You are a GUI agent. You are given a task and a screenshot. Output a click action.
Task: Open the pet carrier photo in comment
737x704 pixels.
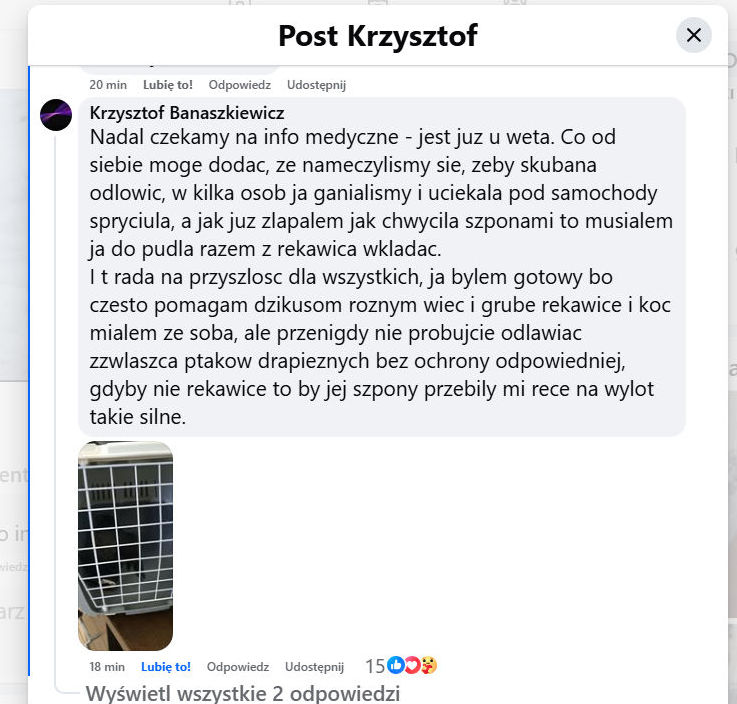[125, 545]
